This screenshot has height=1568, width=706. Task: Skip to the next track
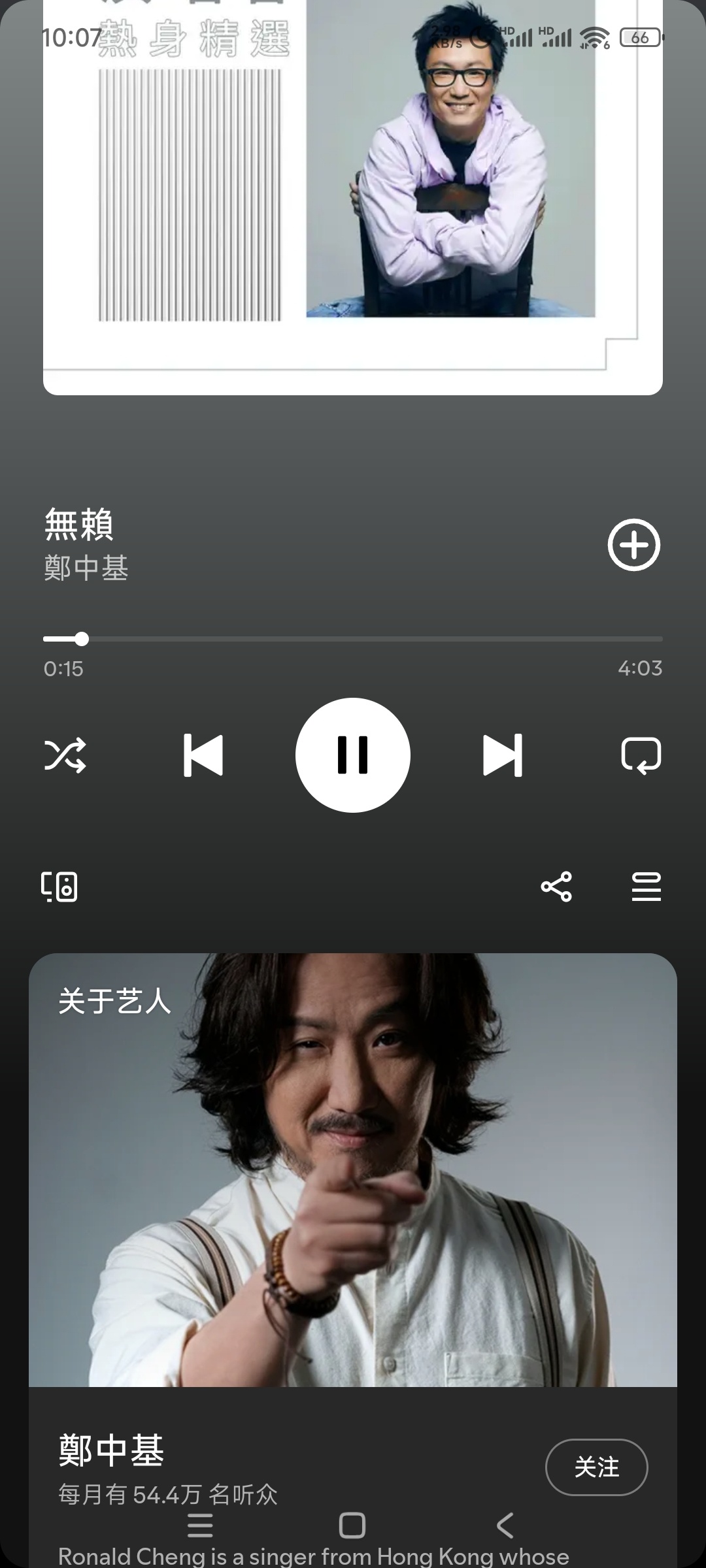502,755
